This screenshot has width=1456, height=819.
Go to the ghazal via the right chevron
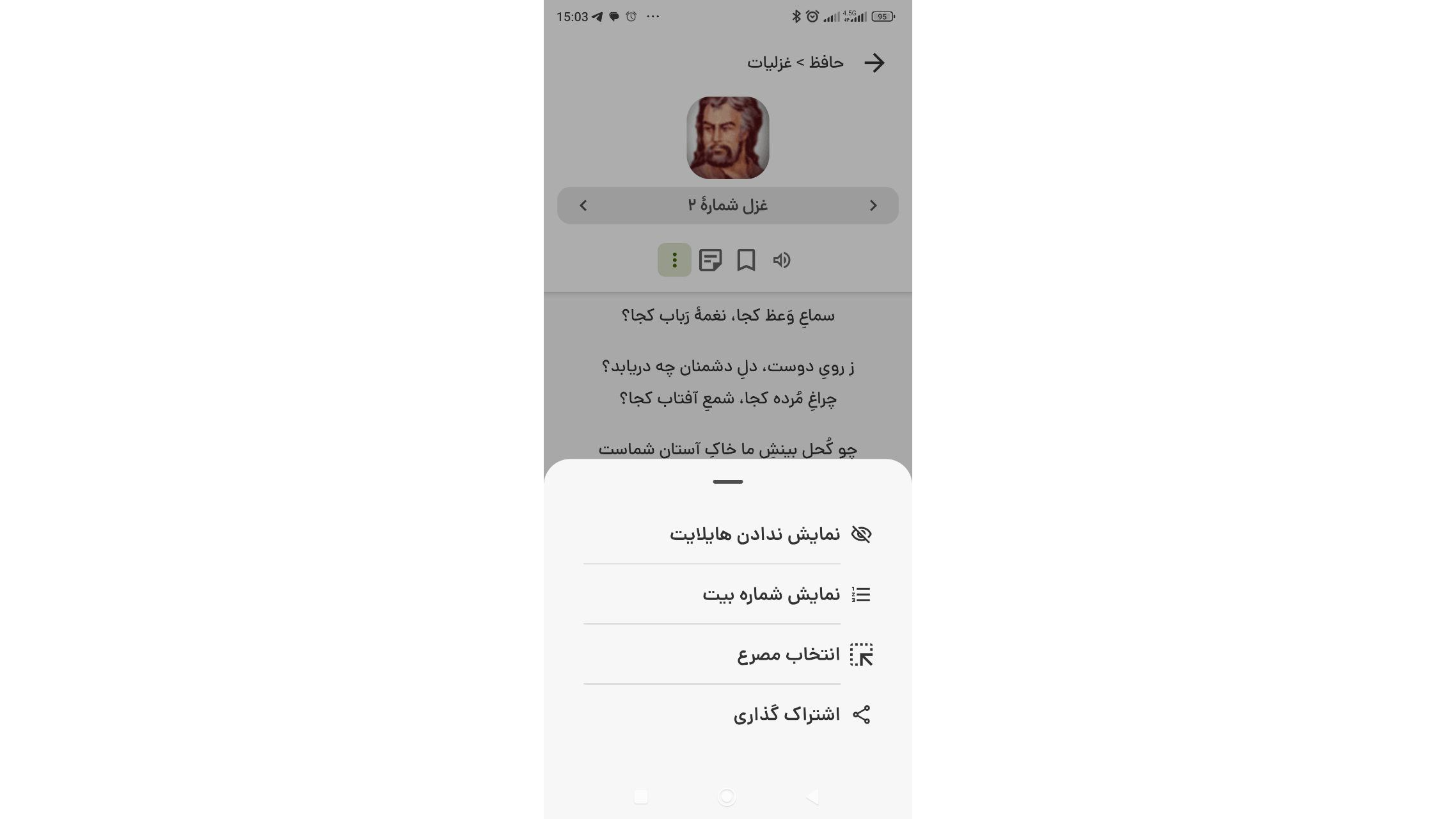pyautogui.click(x=873, y=205)
